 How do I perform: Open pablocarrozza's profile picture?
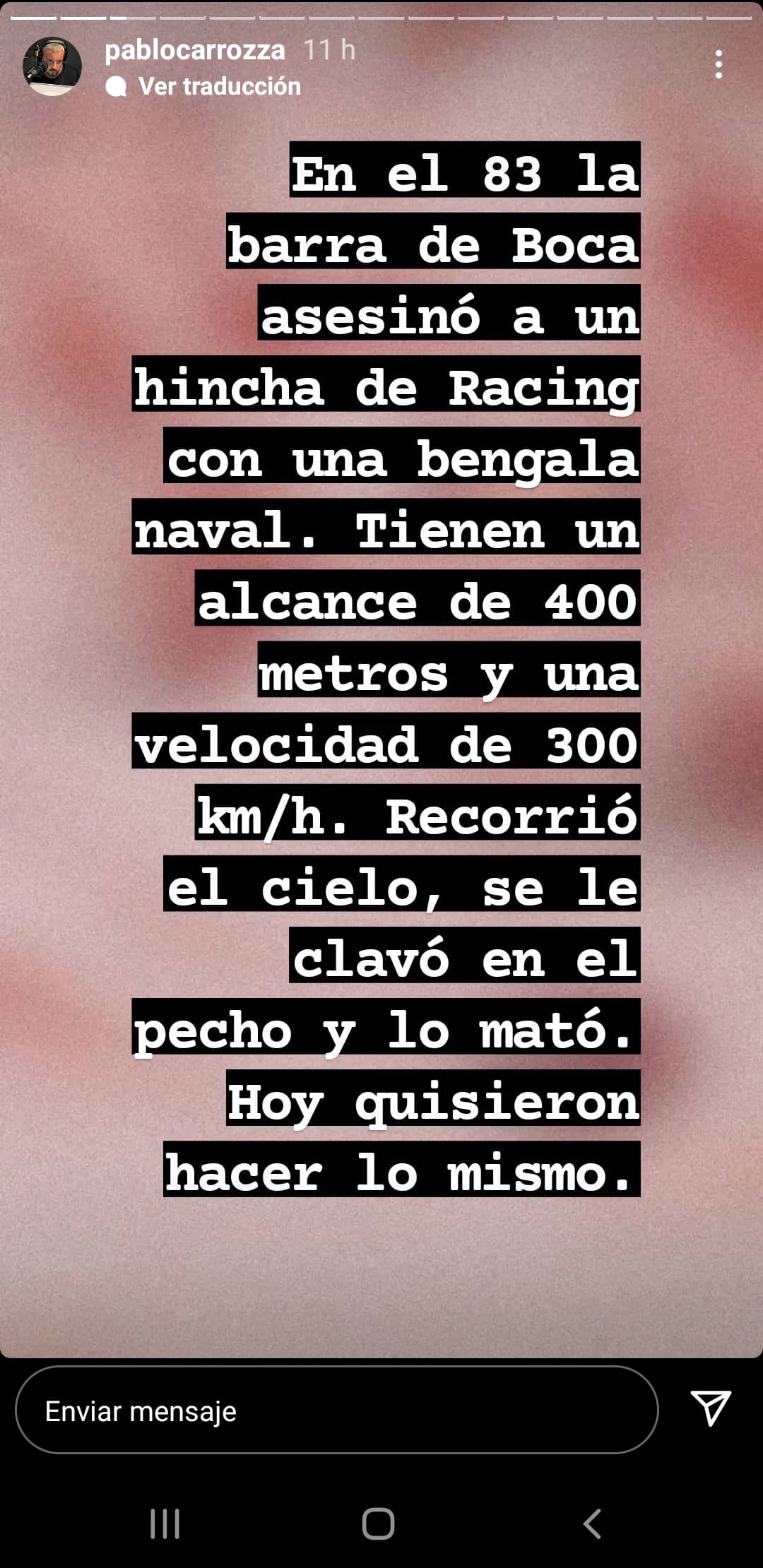coord(52,66)
